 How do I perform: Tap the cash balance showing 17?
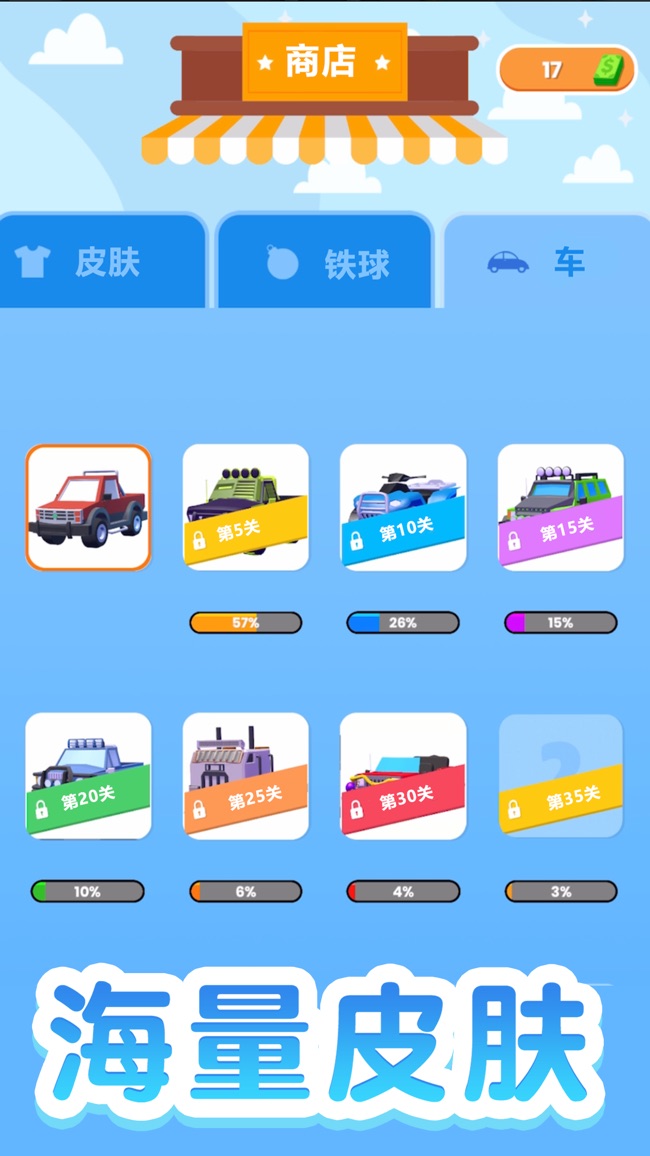pyautogui.click(x=567, y=69)
